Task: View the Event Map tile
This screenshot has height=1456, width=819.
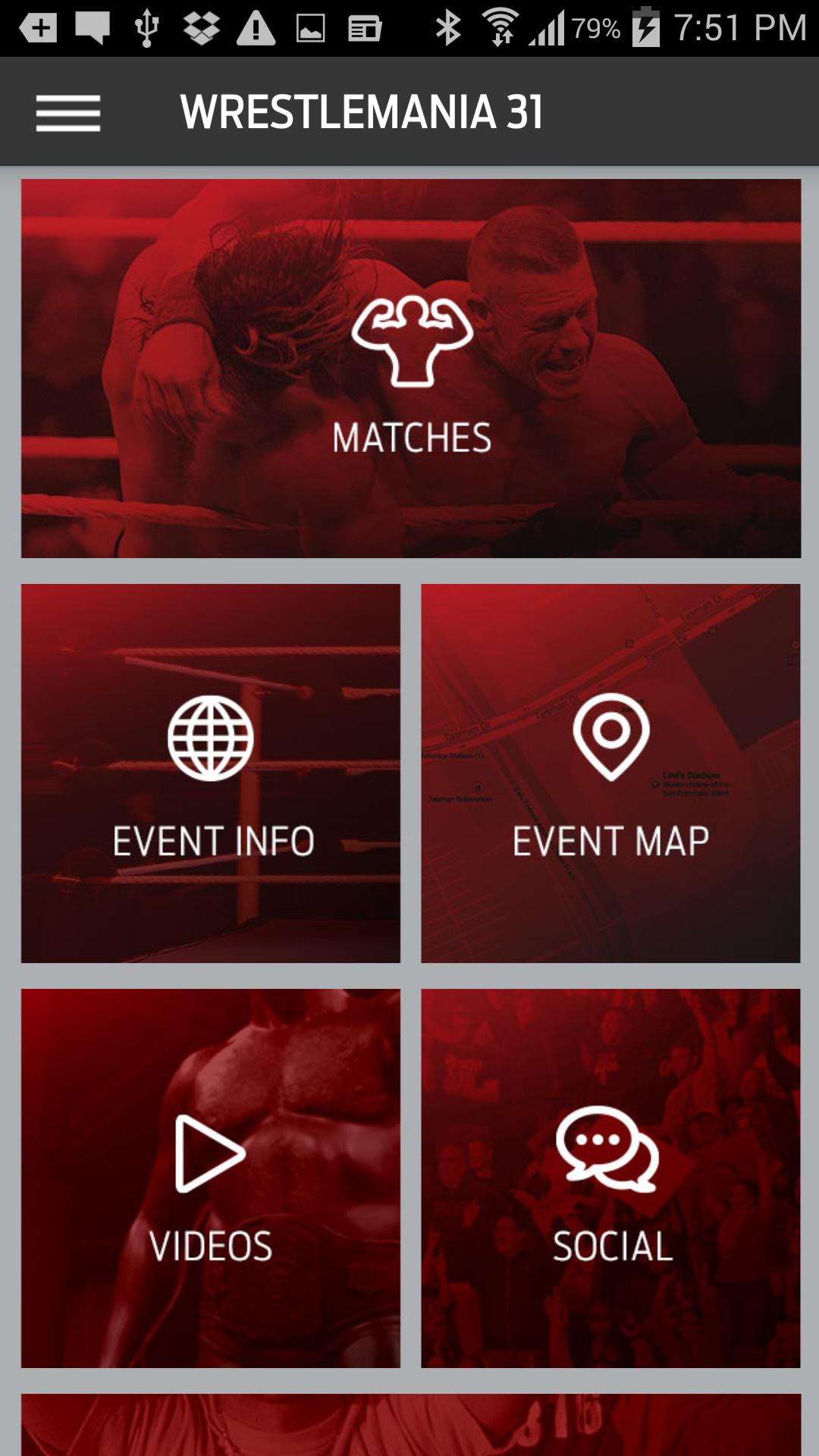Action: coord(610,773)
